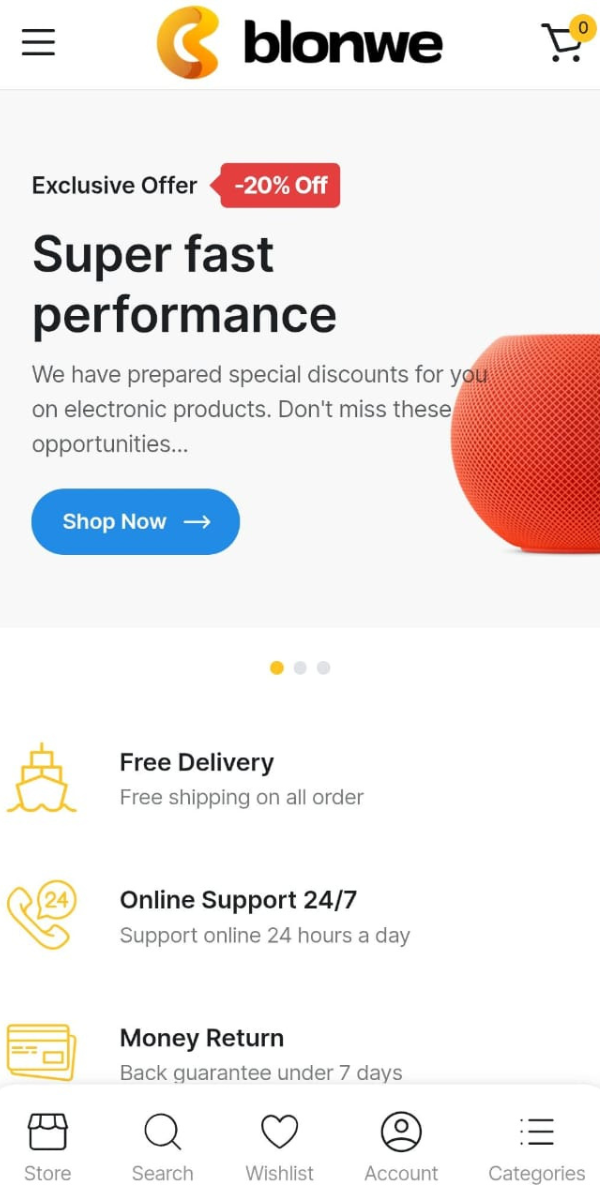Jump to the third slide dot
600x1200 pixels.
click(323, 668)
